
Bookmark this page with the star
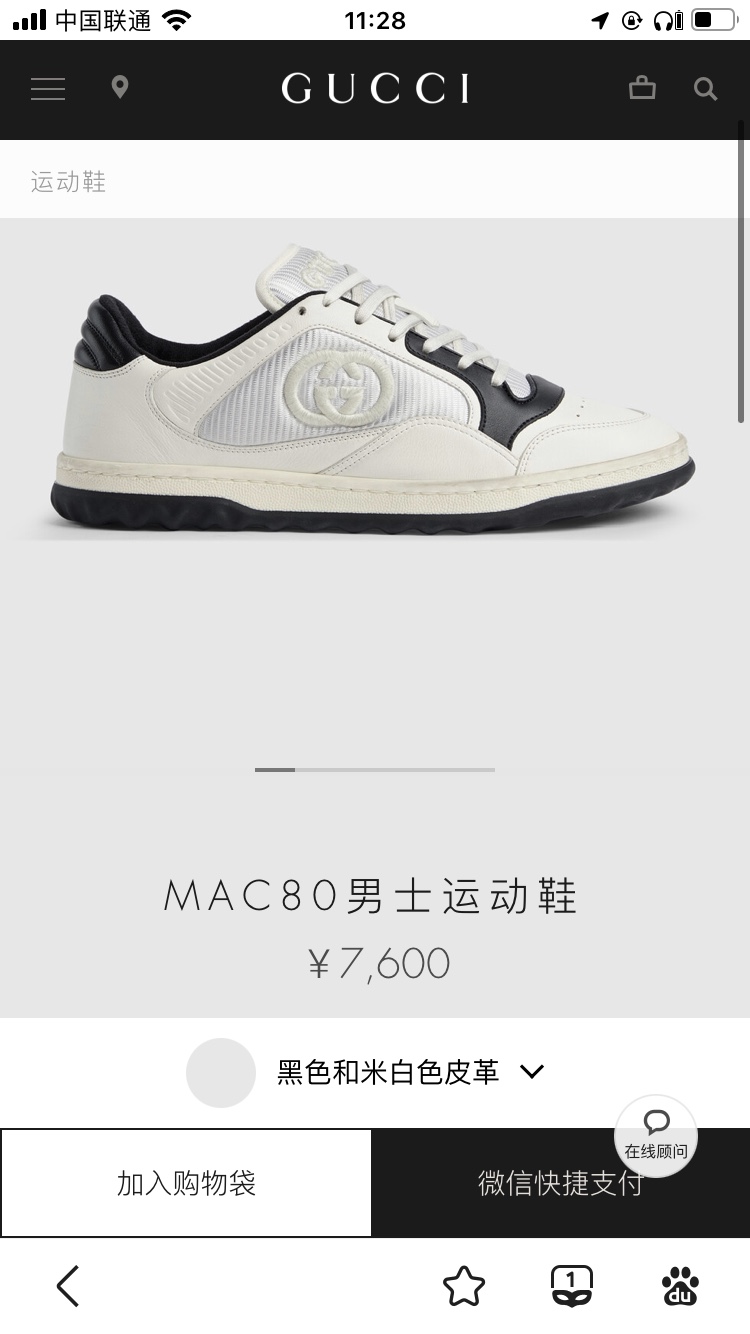[x=464, y=1286]
